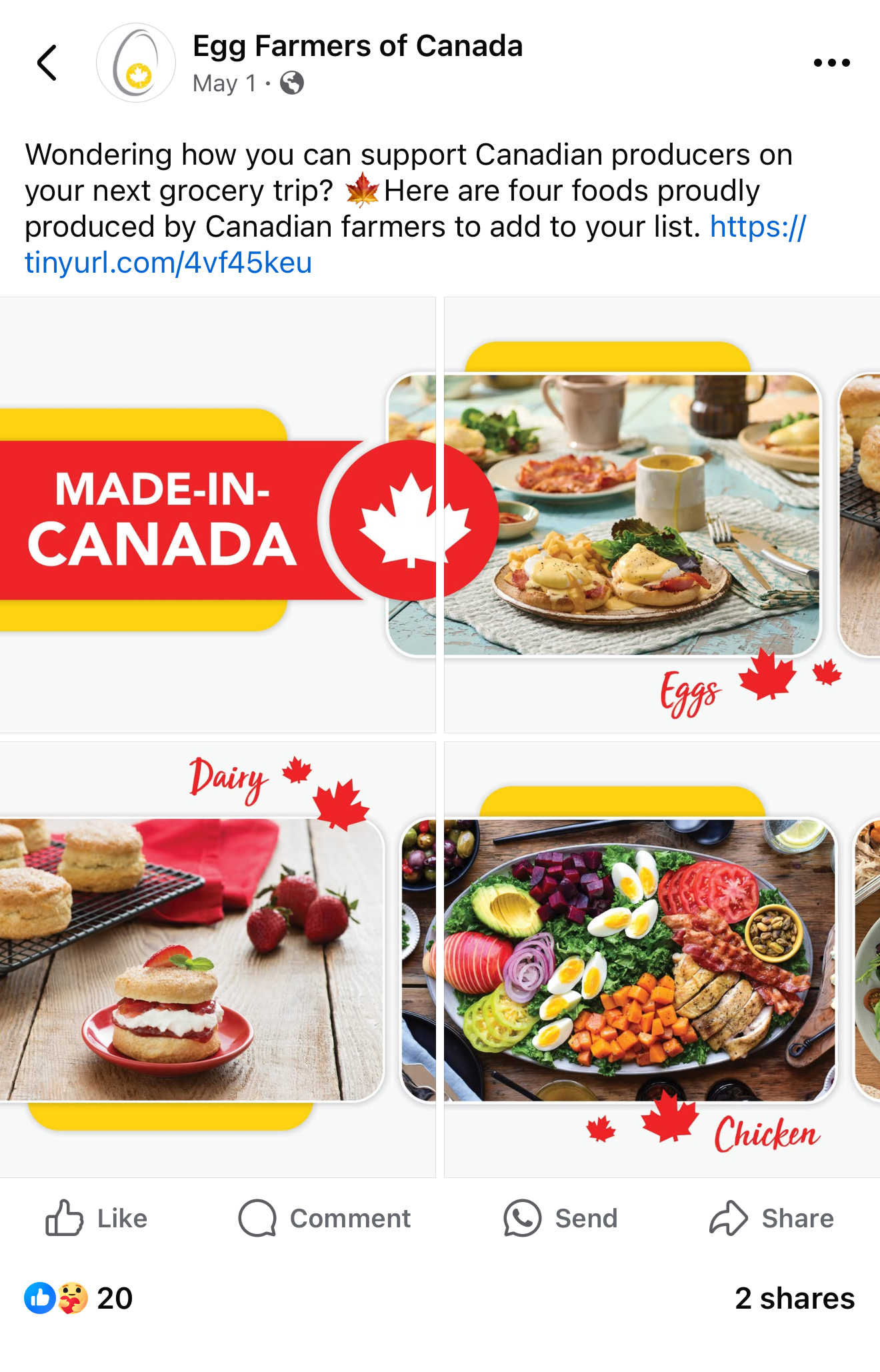Viewport: 880px width, 1372px height.
Task: Like this post
Action: (x=97, y=1218)
